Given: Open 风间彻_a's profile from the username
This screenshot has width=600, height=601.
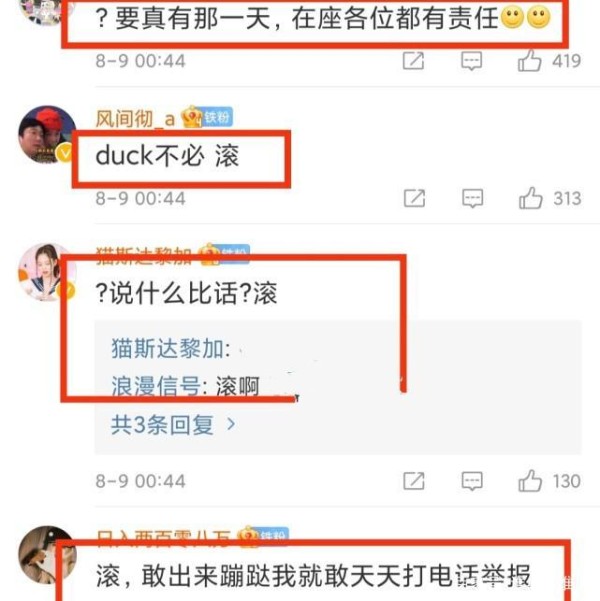Looking at the screenshot, I should click(x=135, y=119).
